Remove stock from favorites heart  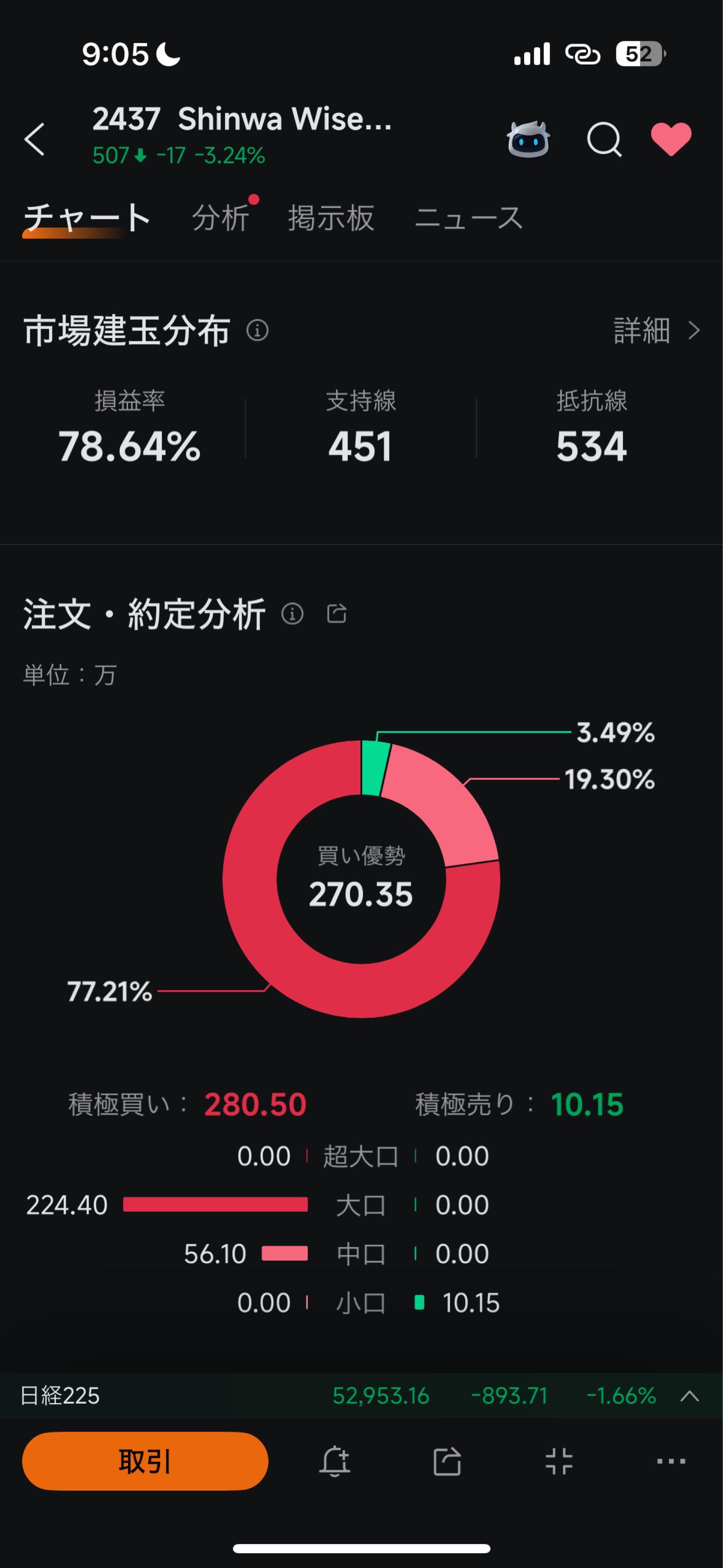pos(671,139)
